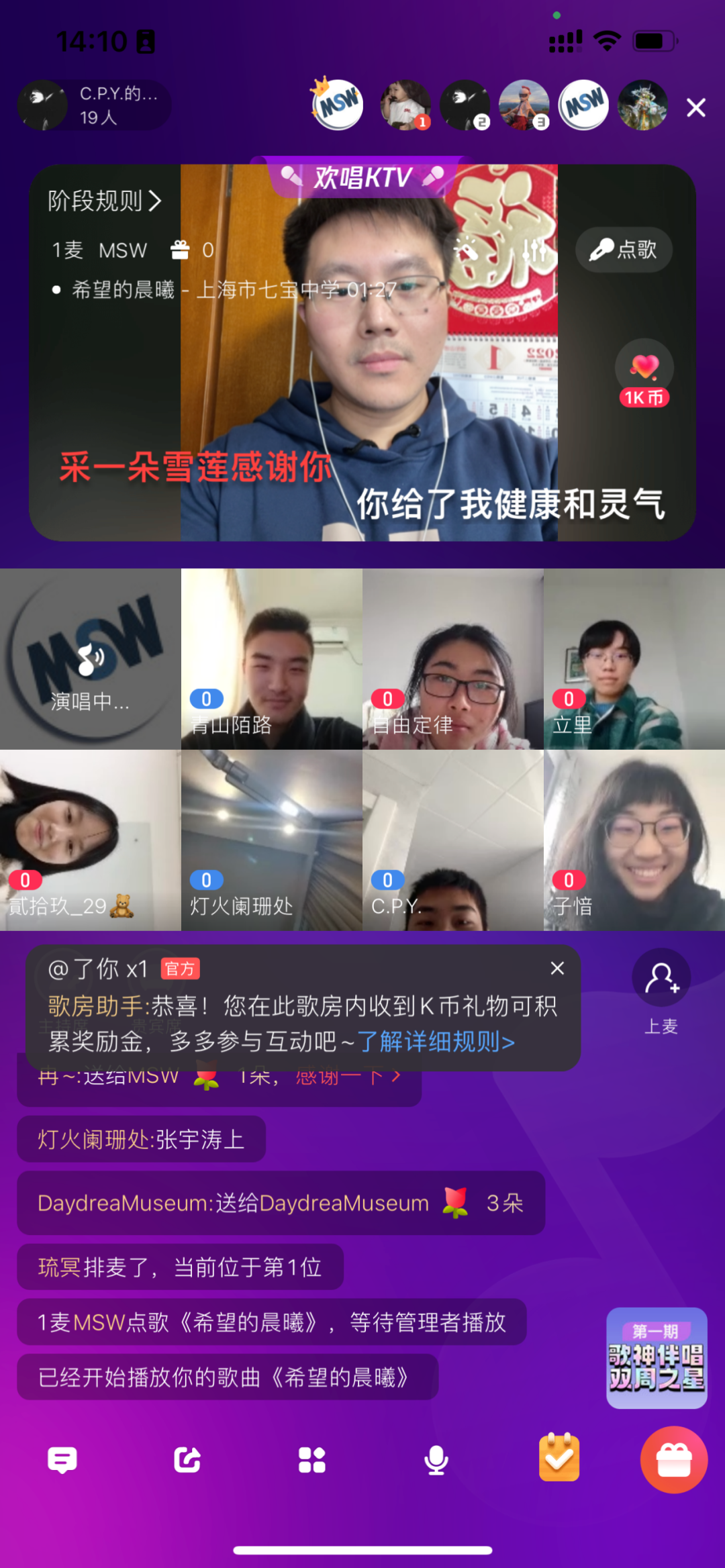Close the KTV room with X
This screenshot has width=725, height=1568.
click(696, 107)
